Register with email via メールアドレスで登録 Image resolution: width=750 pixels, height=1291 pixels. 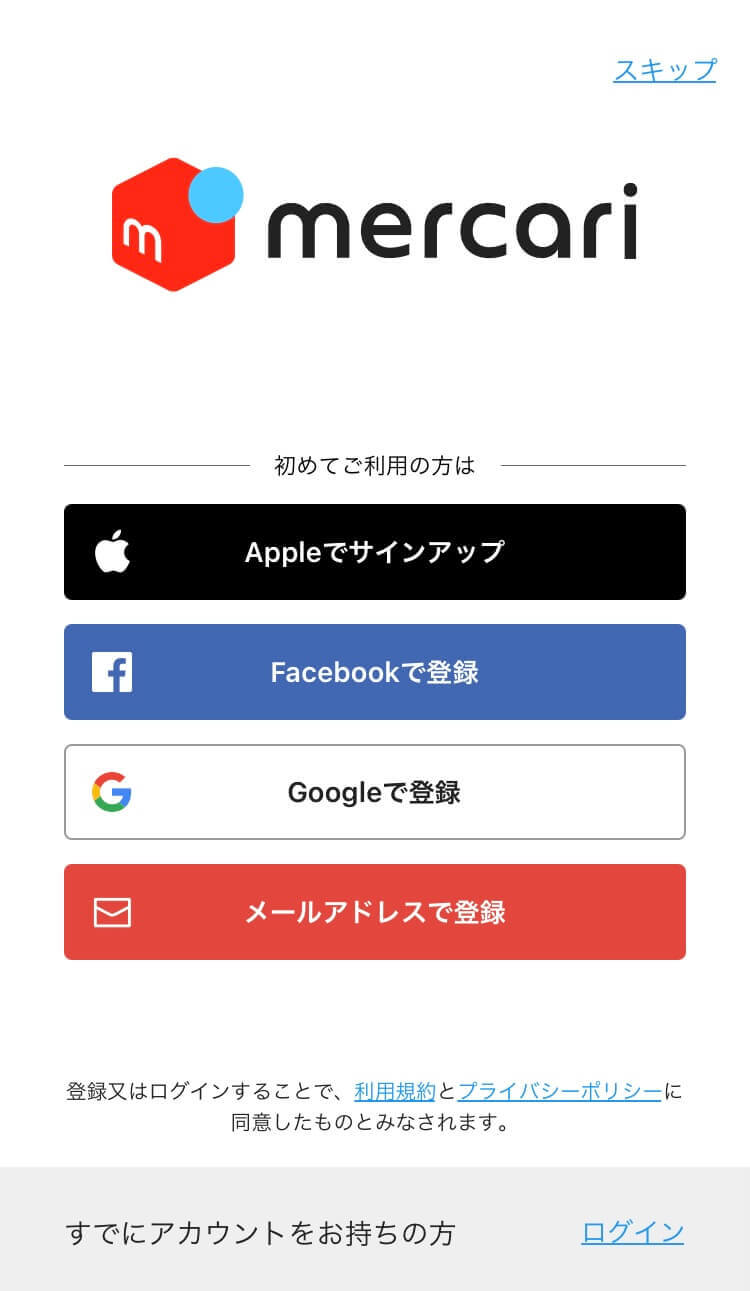click(375, 912)
